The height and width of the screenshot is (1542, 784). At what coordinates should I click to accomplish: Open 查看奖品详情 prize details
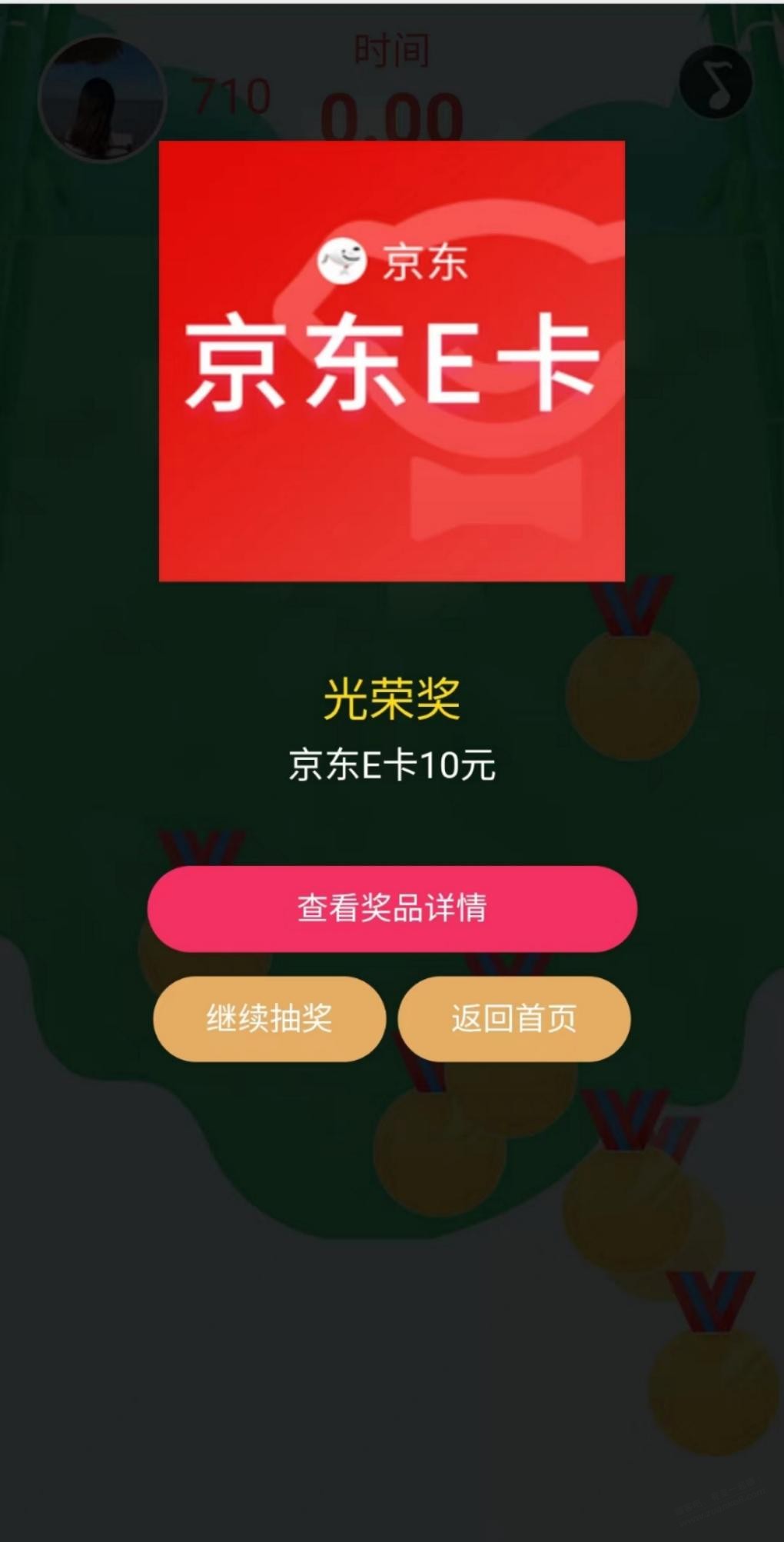392,908
